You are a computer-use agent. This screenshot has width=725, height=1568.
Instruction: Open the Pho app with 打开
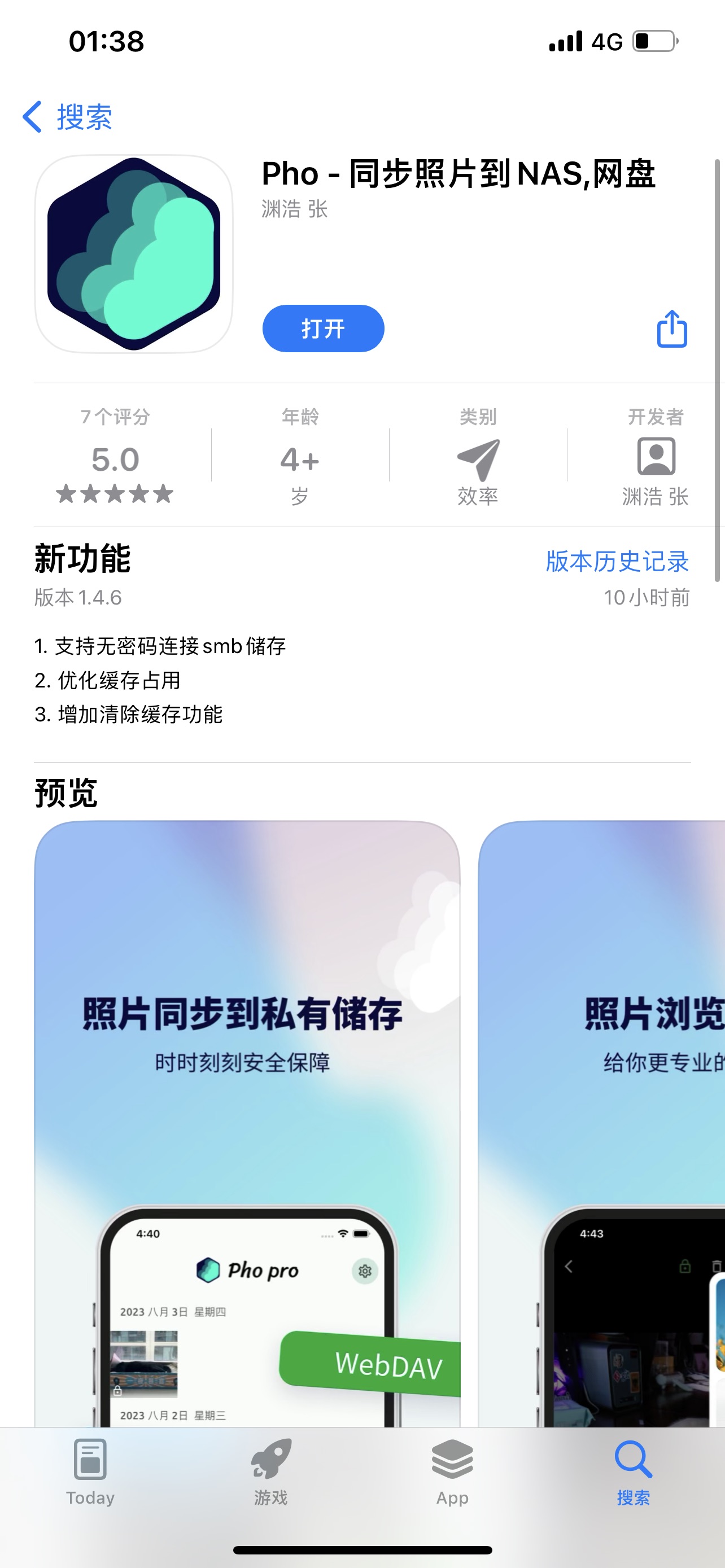click(x=322, y=329)
